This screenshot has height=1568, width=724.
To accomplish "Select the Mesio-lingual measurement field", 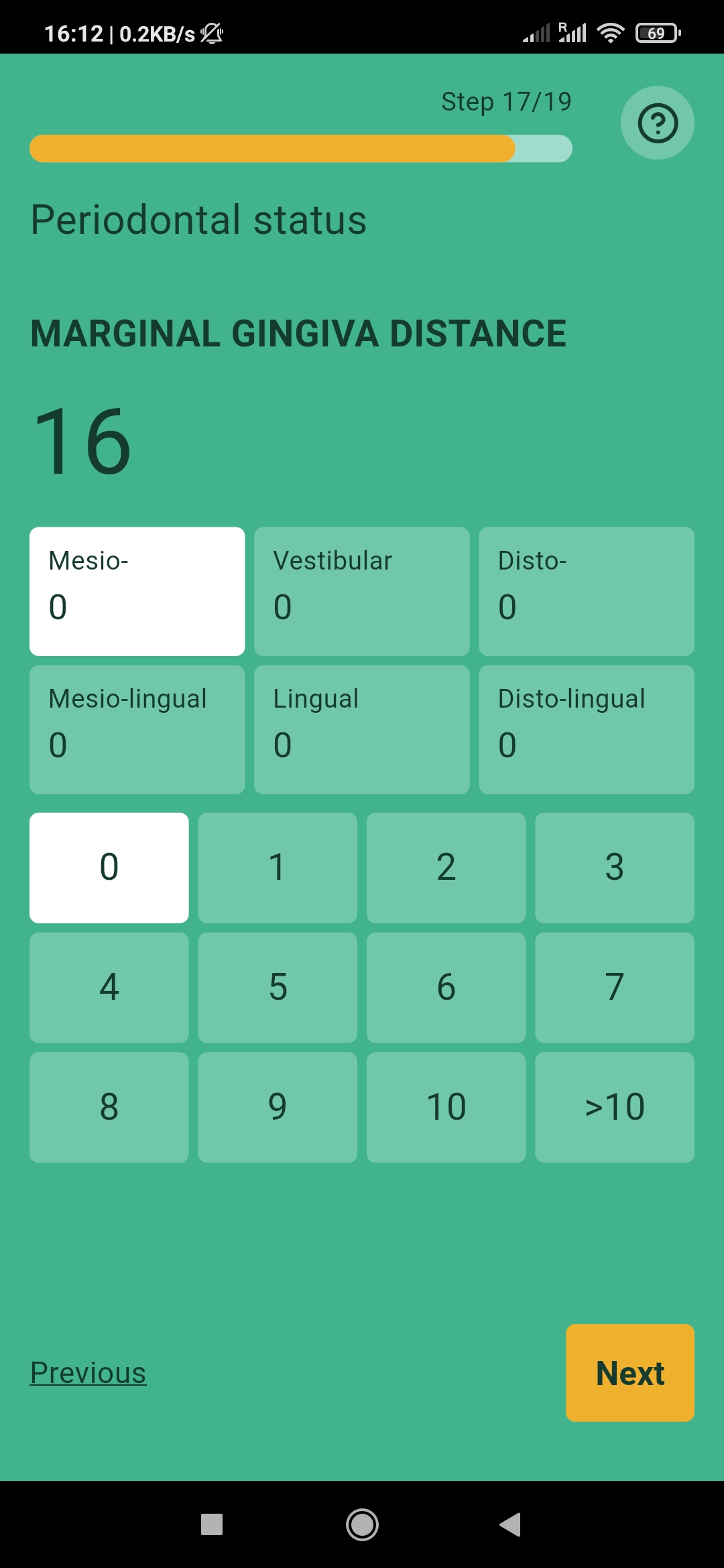I will [x=137, y=729].
